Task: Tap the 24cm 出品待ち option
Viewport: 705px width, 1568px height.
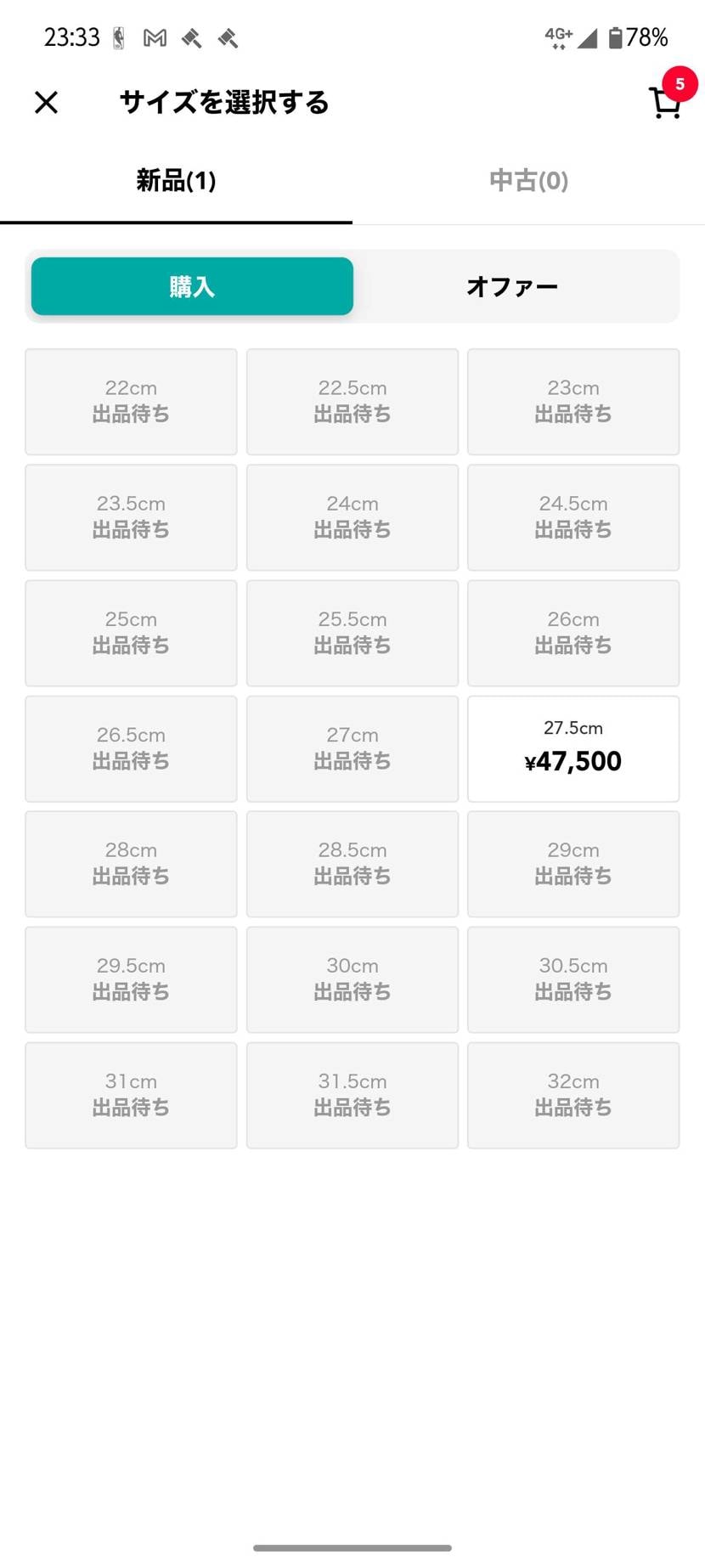Action: tap(352, 516)
